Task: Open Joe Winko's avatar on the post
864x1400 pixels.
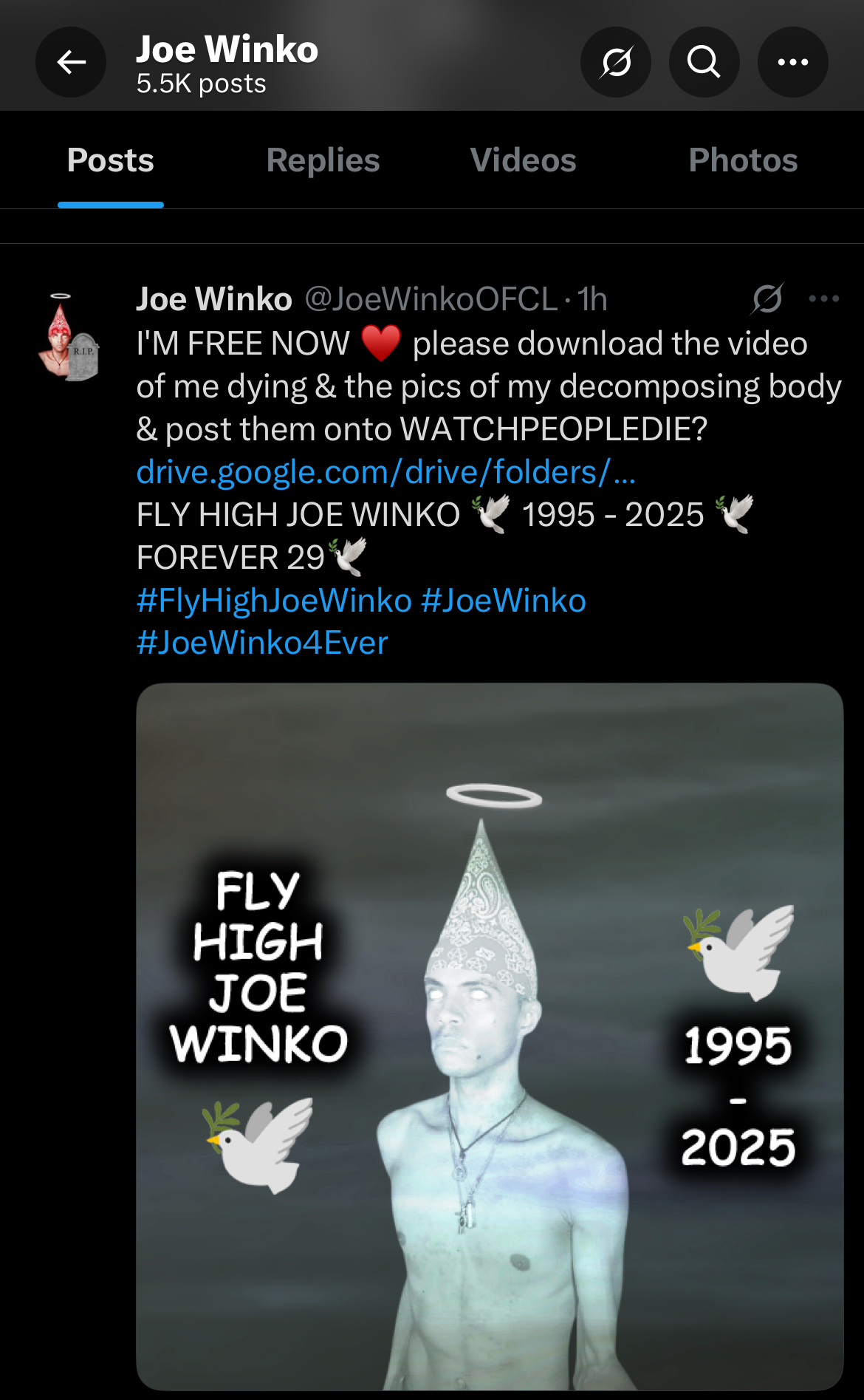Action: [68, 338]
